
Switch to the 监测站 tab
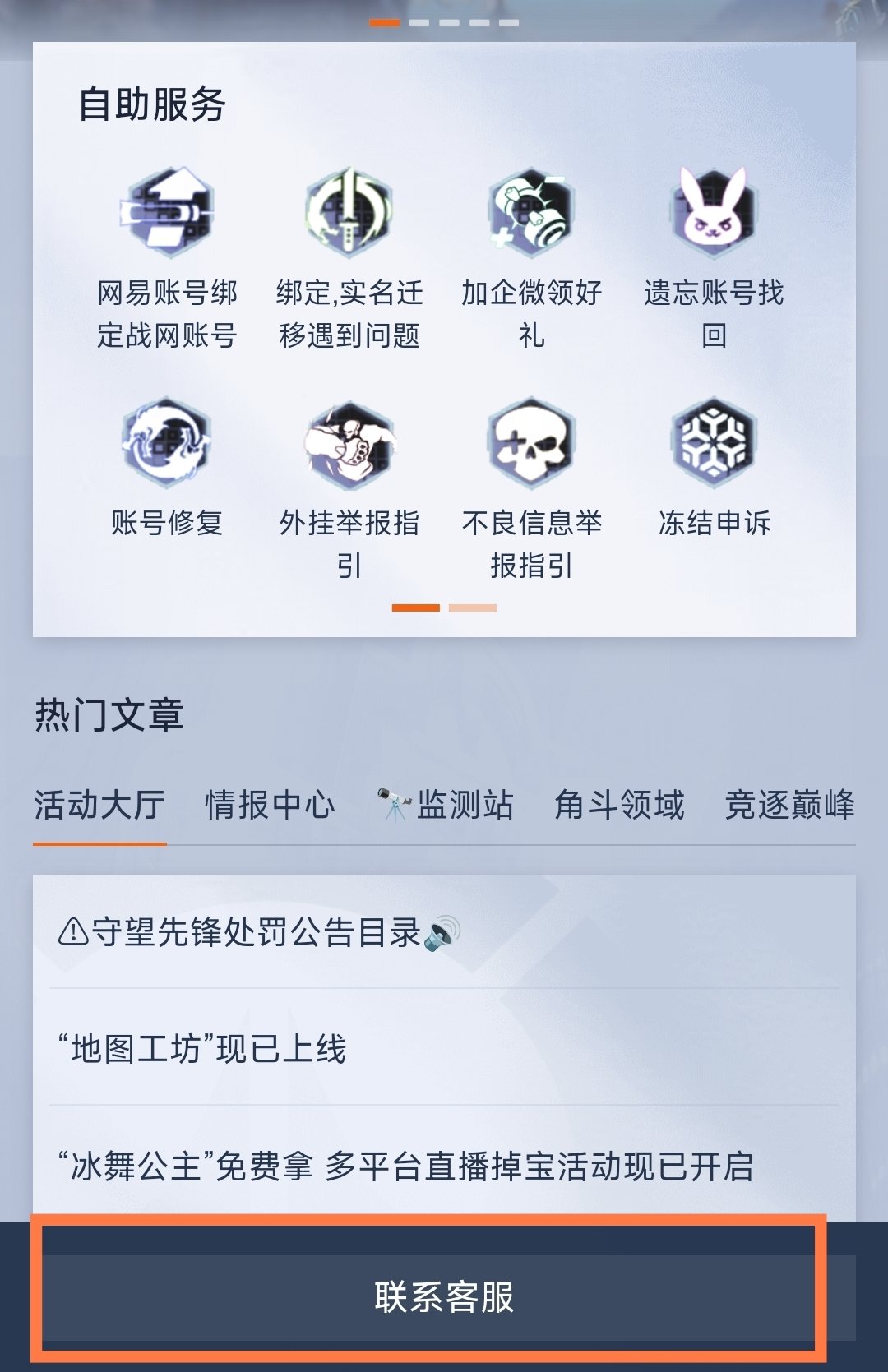coord(446,805)
